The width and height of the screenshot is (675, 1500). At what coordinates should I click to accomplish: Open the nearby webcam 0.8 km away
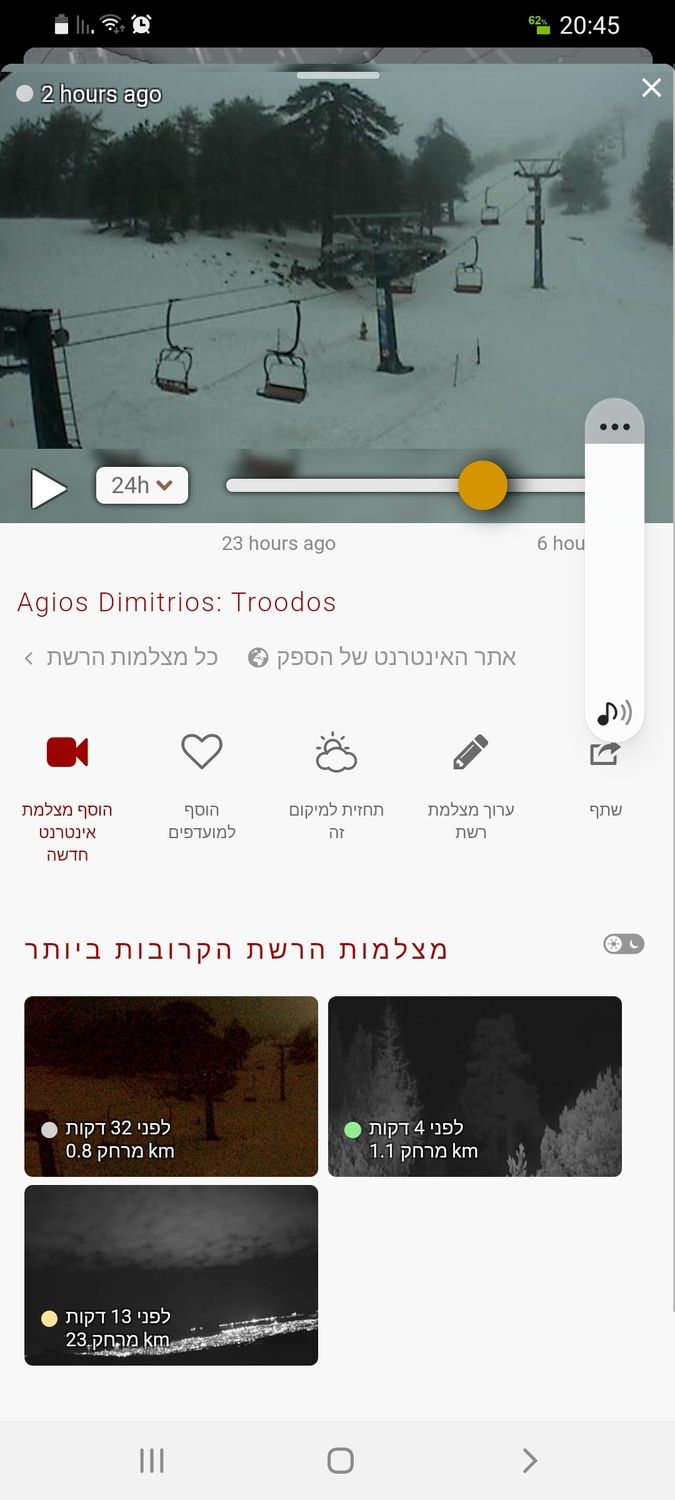(171, 1086)
